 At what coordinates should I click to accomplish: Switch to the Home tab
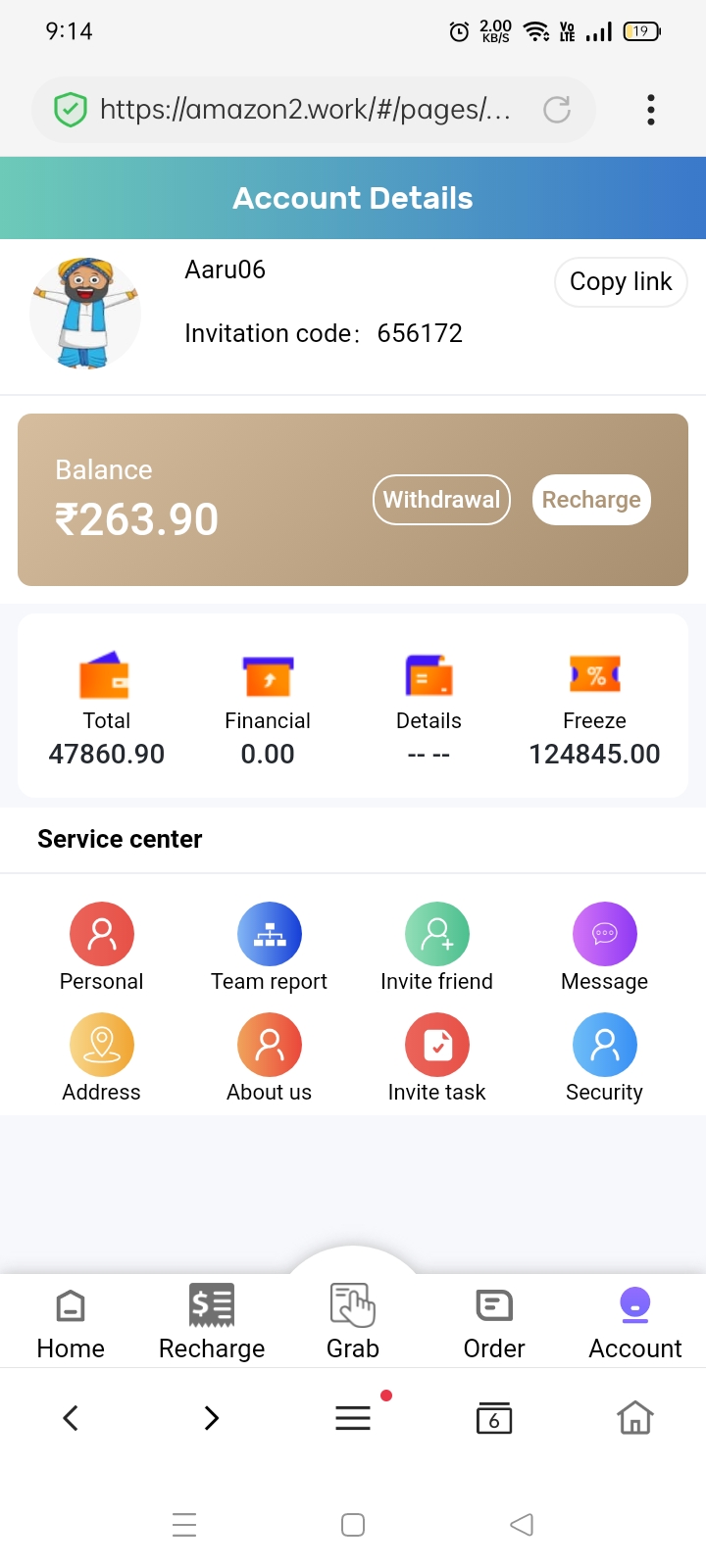point(71,1322)
